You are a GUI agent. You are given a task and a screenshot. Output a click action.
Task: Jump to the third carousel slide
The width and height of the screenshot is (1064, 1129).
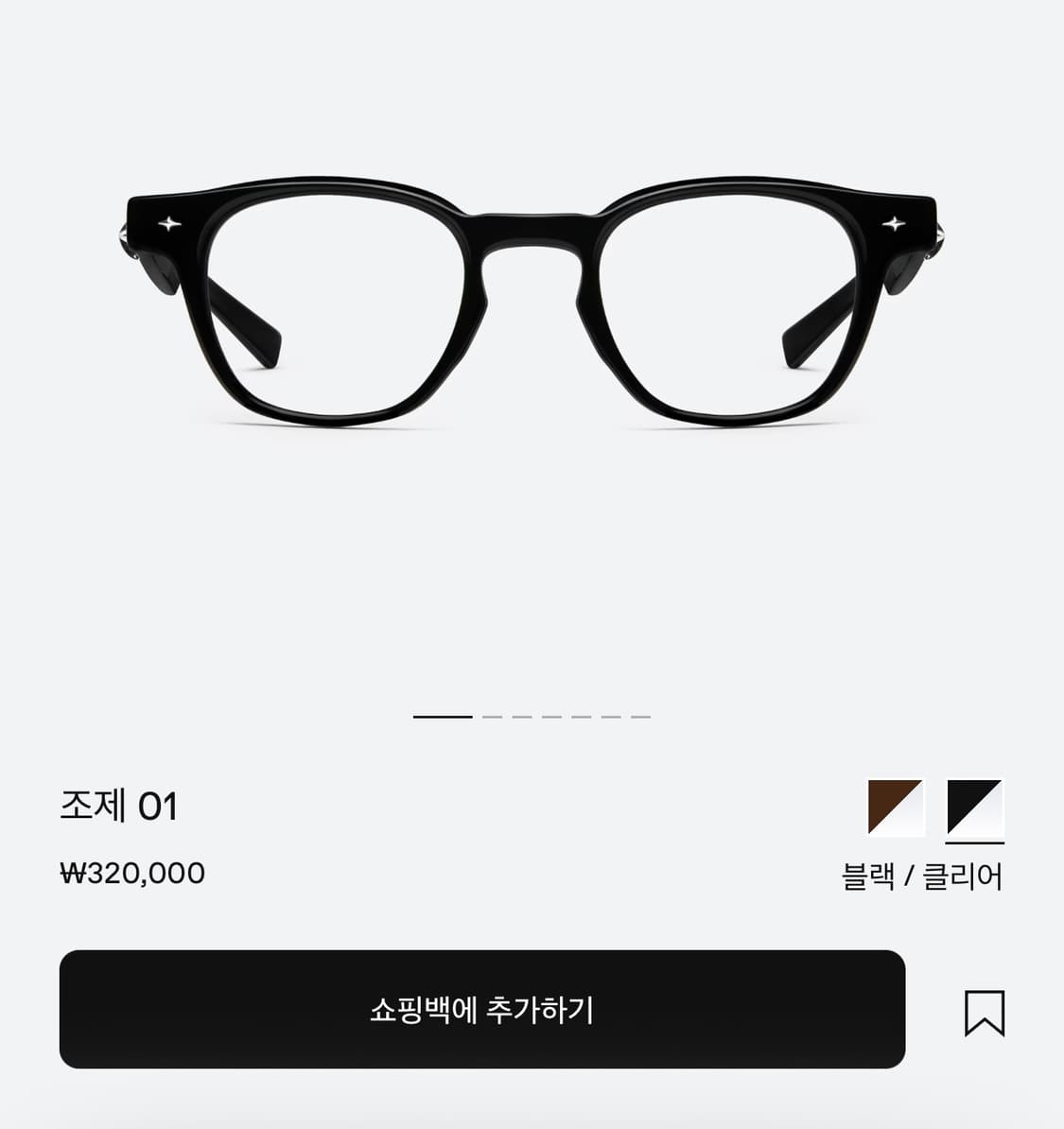[522, 717]
